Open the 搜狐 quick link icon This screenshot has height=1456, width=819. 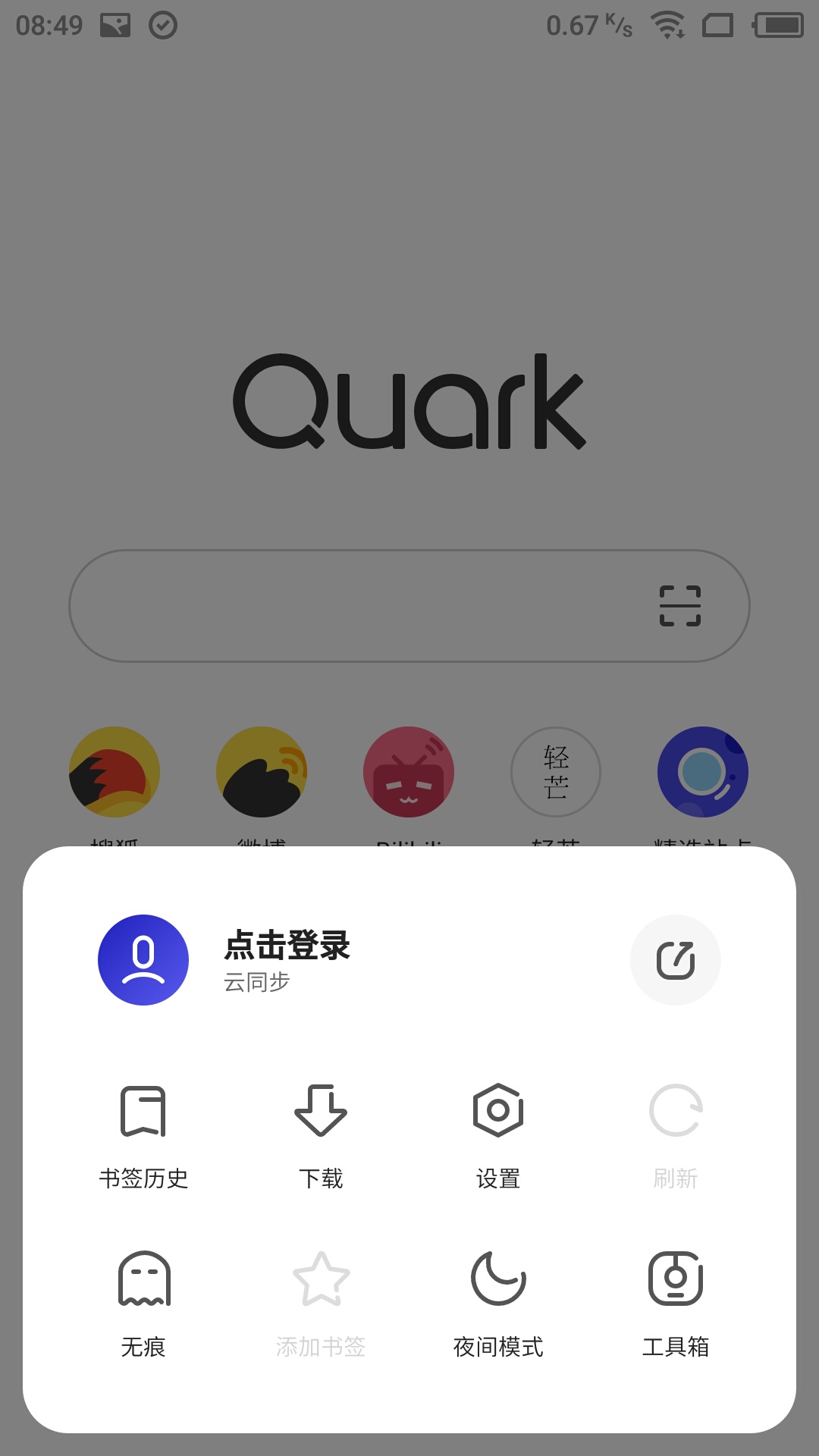click(x=115, y=771)
